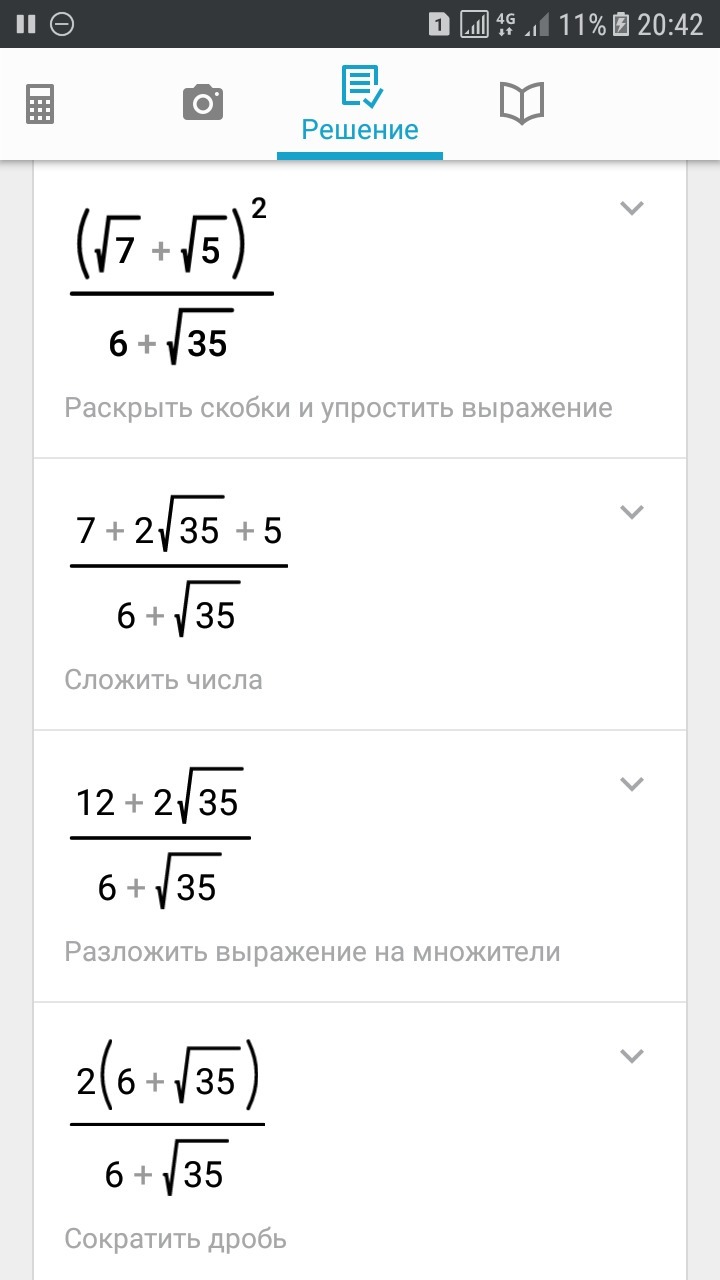The width and height of the screenshot is (720, 1280).
Task: Open the camera tab
Action: coord(202,103)
